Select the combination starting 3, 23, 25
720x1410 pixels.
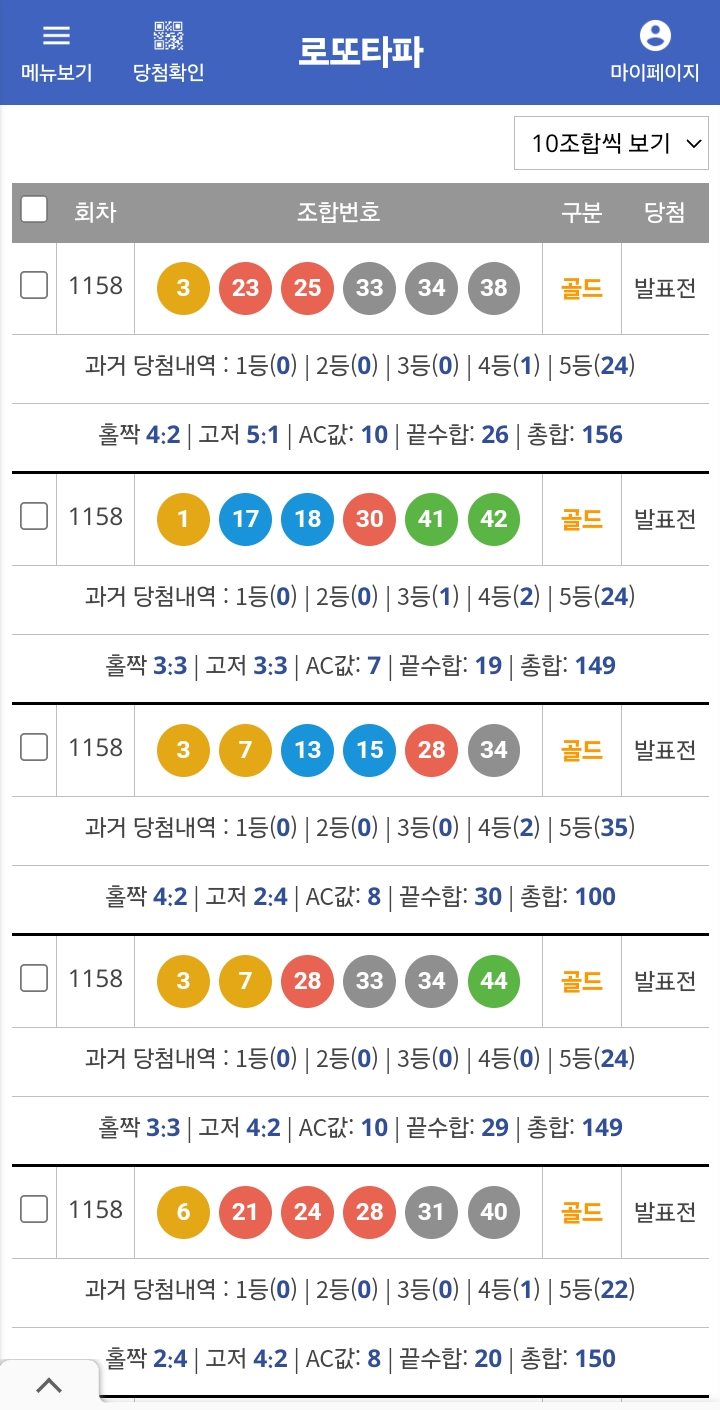[x=34, y=286]
